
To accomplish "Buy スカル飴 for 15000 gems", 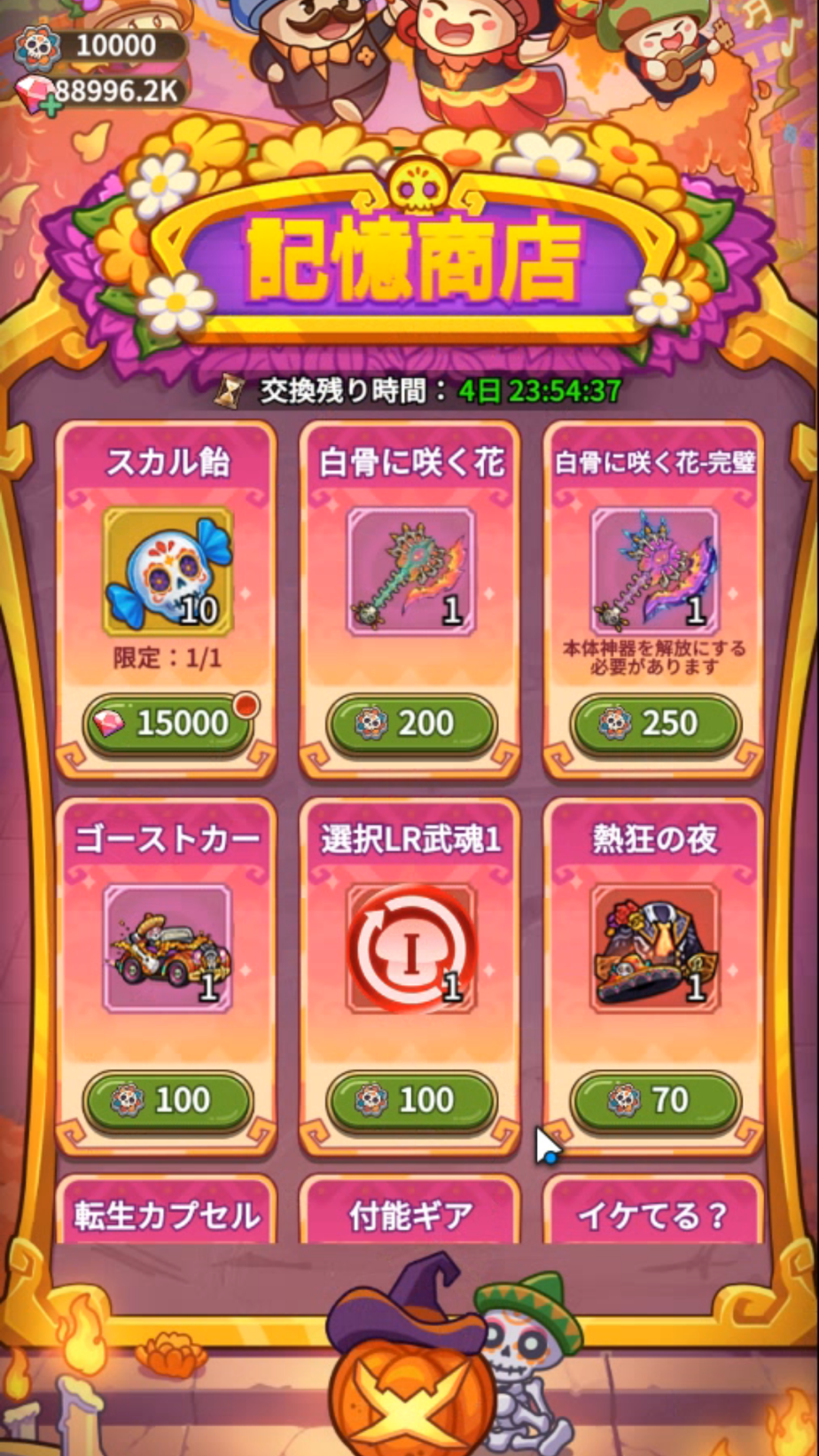I will [168, 724].
